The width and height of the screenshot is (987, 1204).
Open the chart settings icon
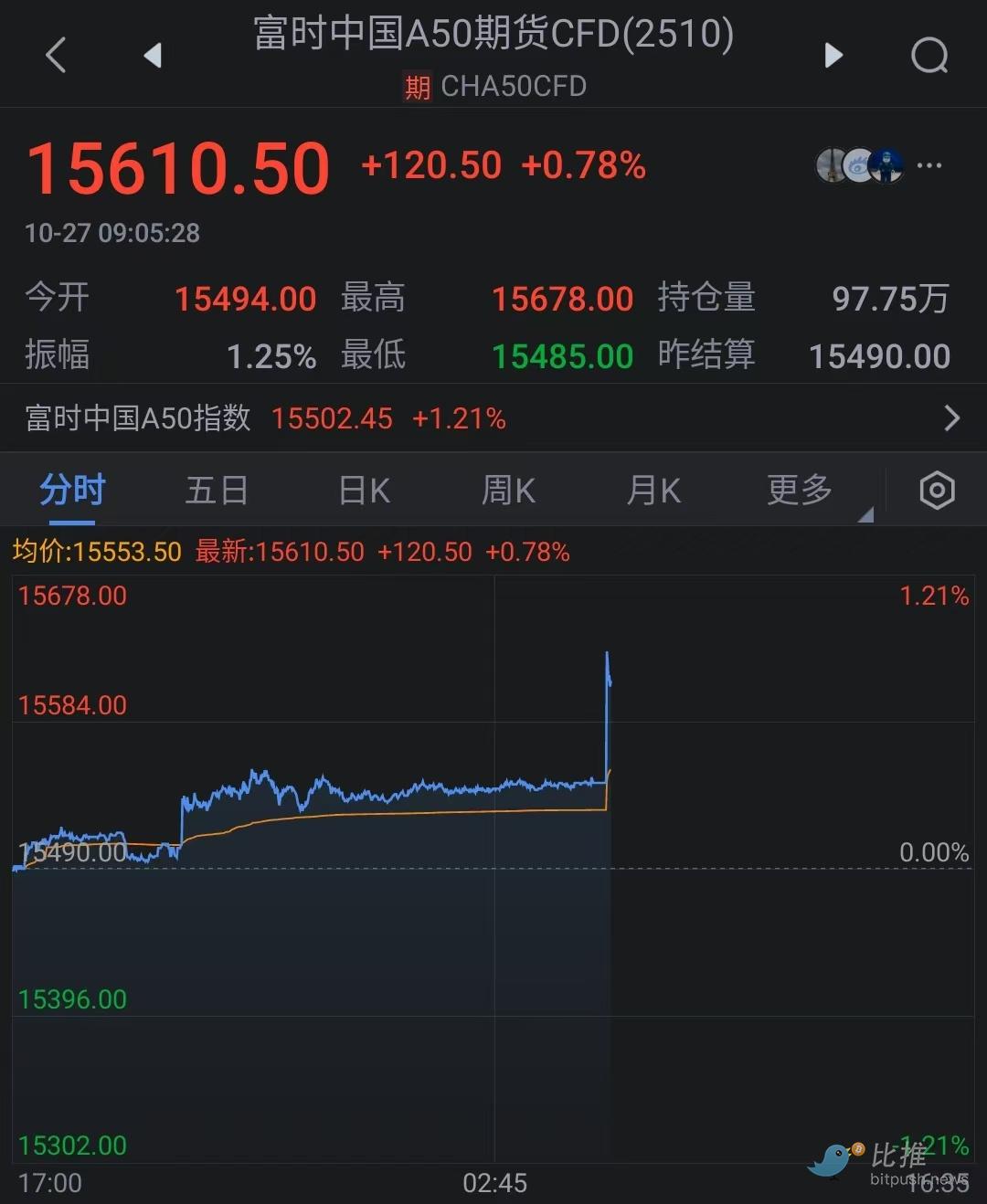point(937,491)
